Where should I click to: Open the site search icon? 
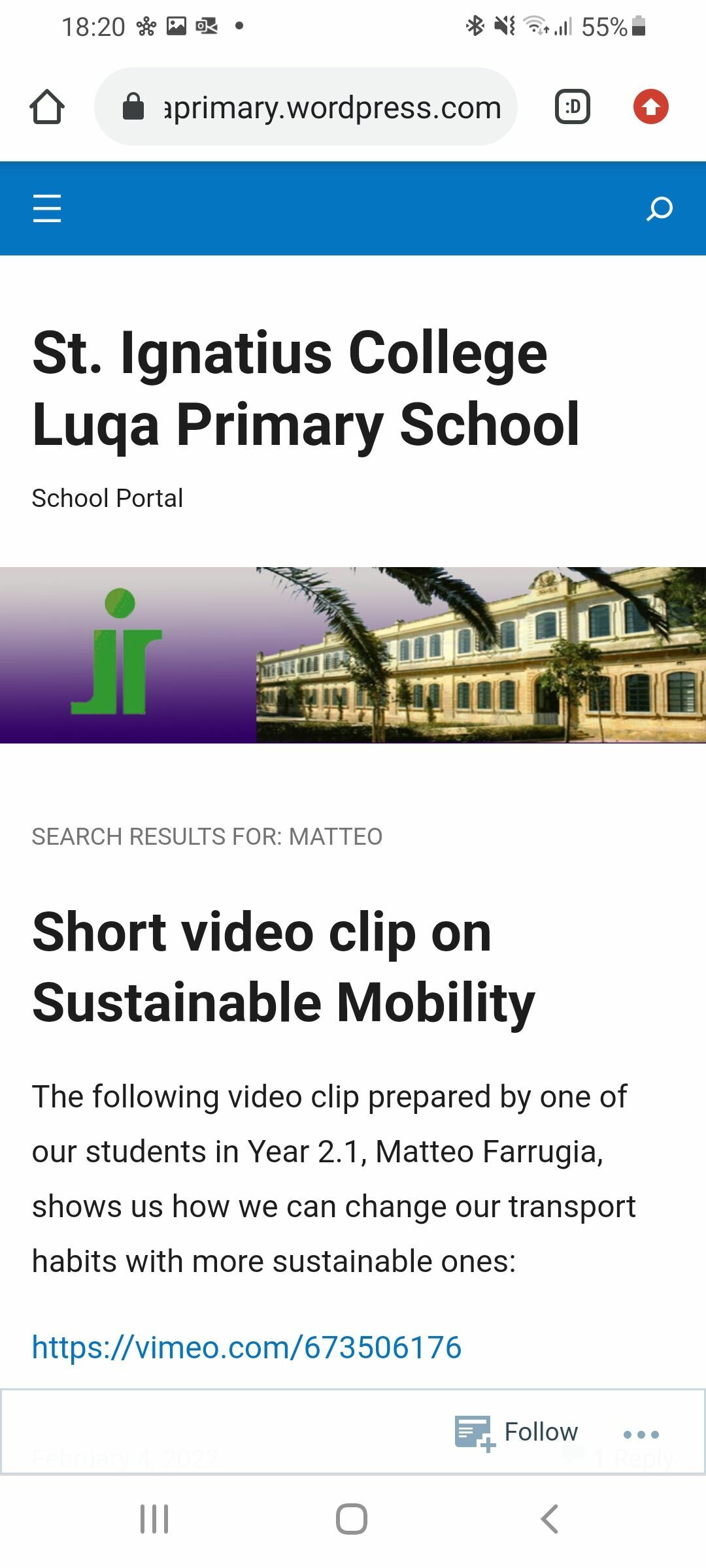coord(659,208)
